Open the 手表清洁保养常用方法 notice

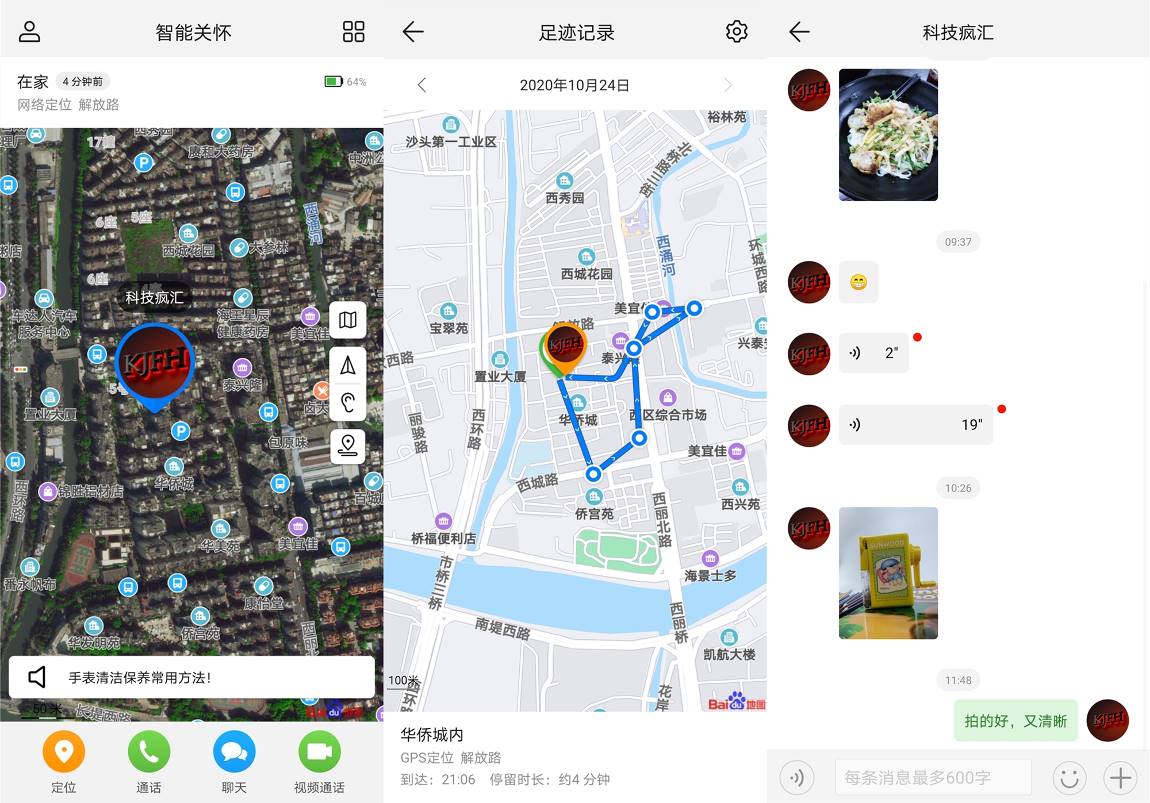pyautogui.click(x=192, y=677)
